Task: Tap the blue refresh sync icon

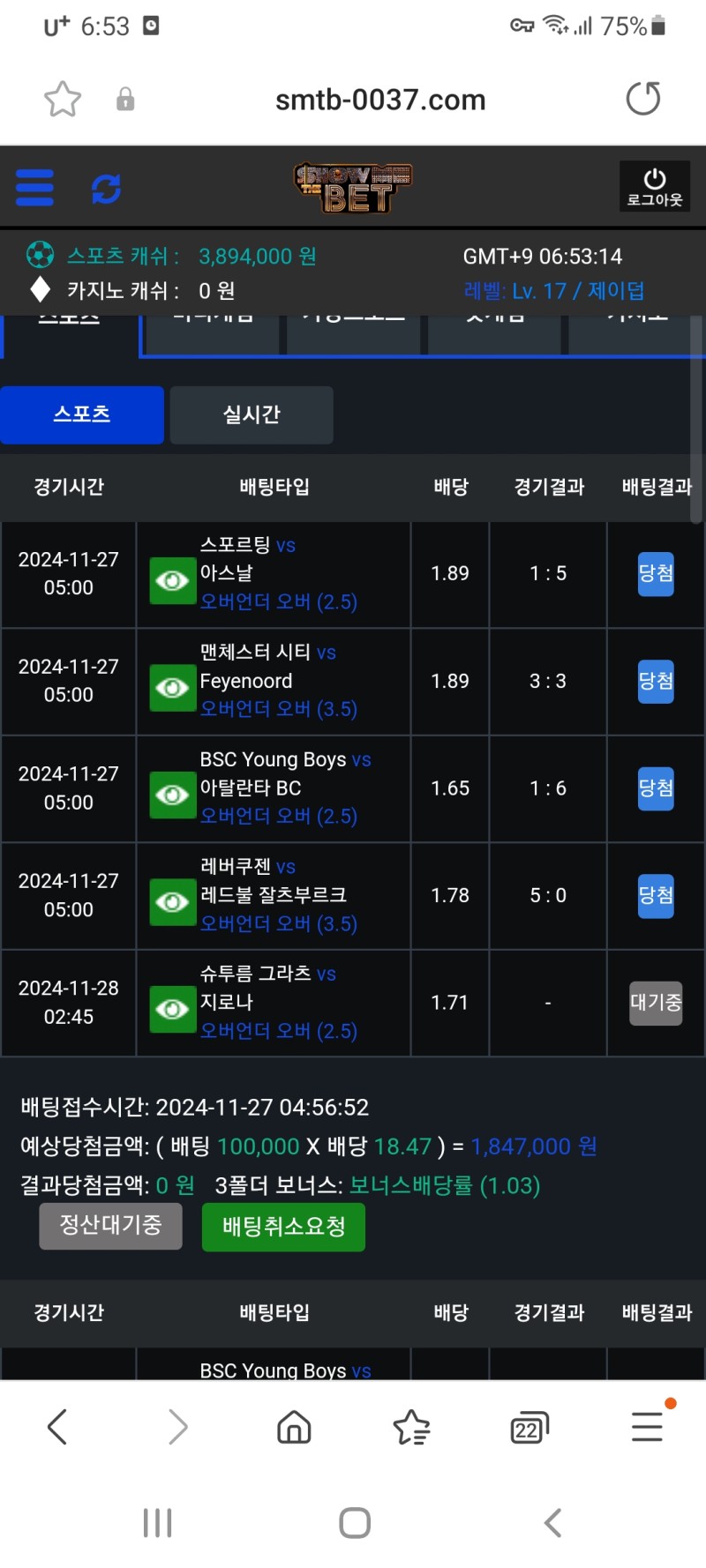Action: pos(107,188)
